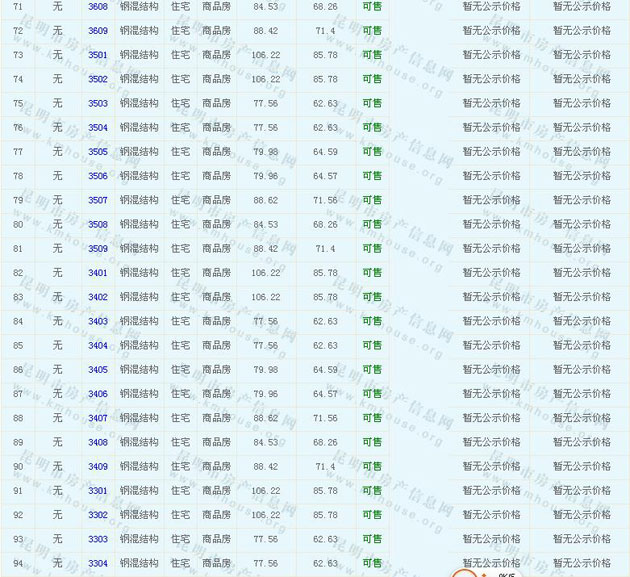Screen dimensions: 630x577
Task: Select unit number 3609
Action: [97, 31]
